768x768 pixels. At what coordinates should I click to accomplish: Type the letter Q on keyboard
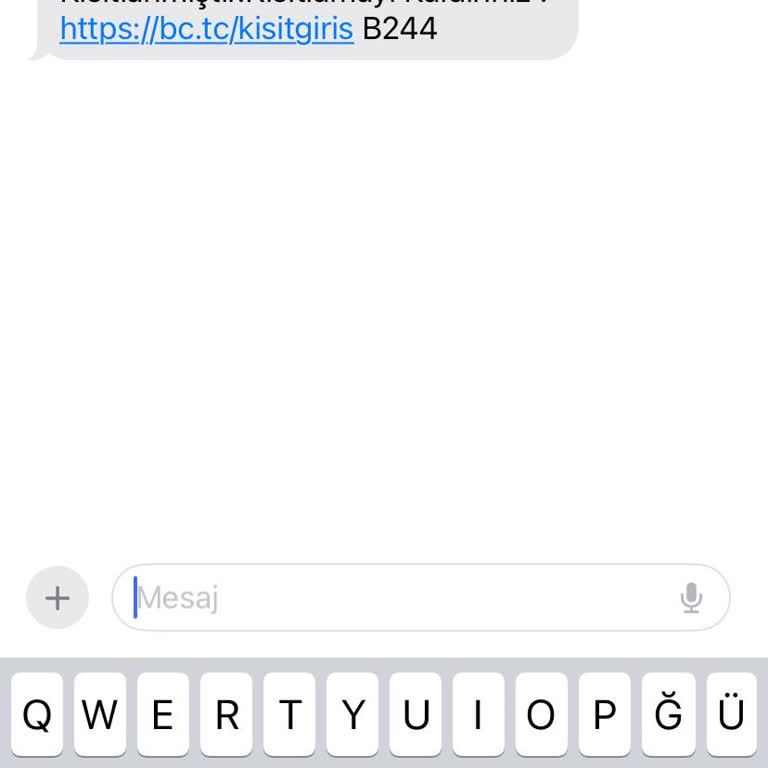pyautogui.click(x=37, y=716)
